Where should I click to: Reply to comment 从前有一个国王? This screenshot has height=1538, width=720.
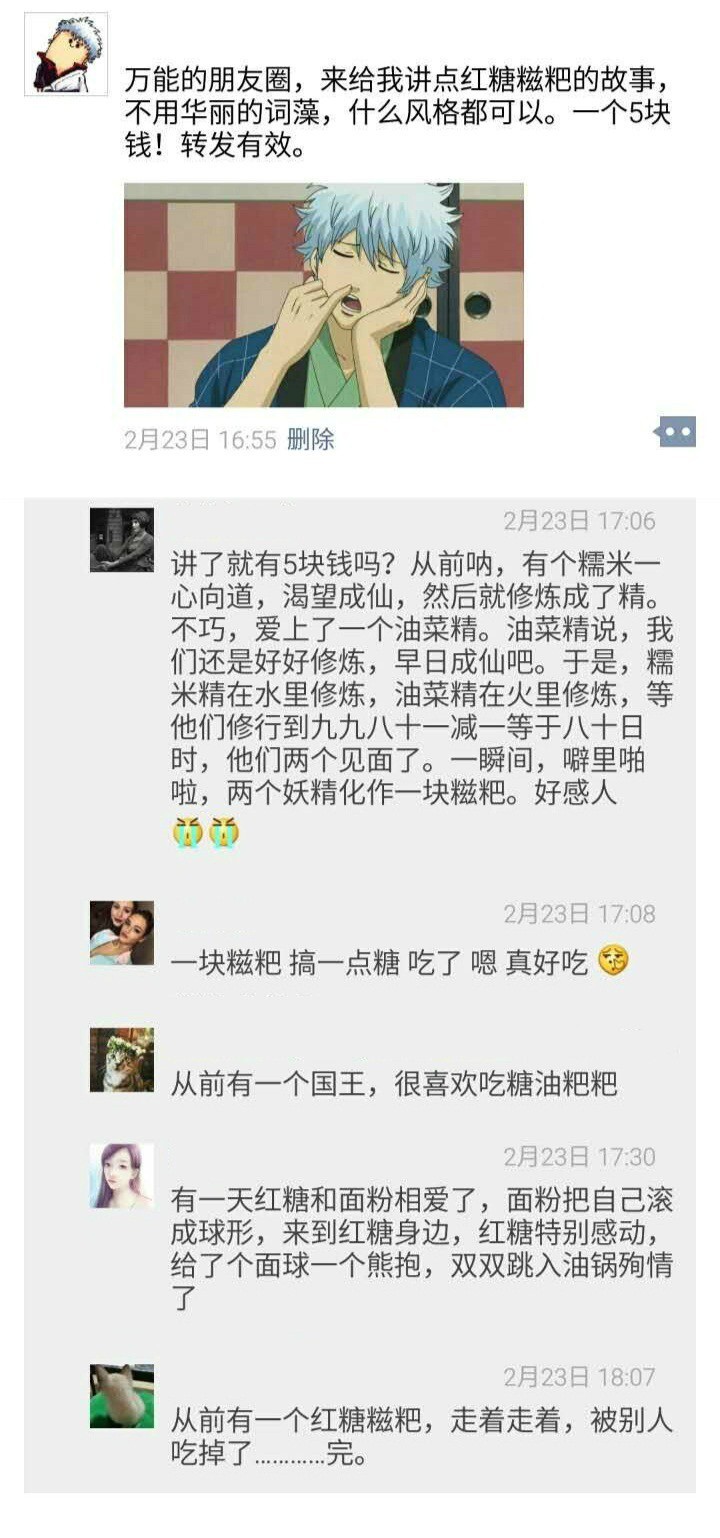click(x=393, y=1084)
